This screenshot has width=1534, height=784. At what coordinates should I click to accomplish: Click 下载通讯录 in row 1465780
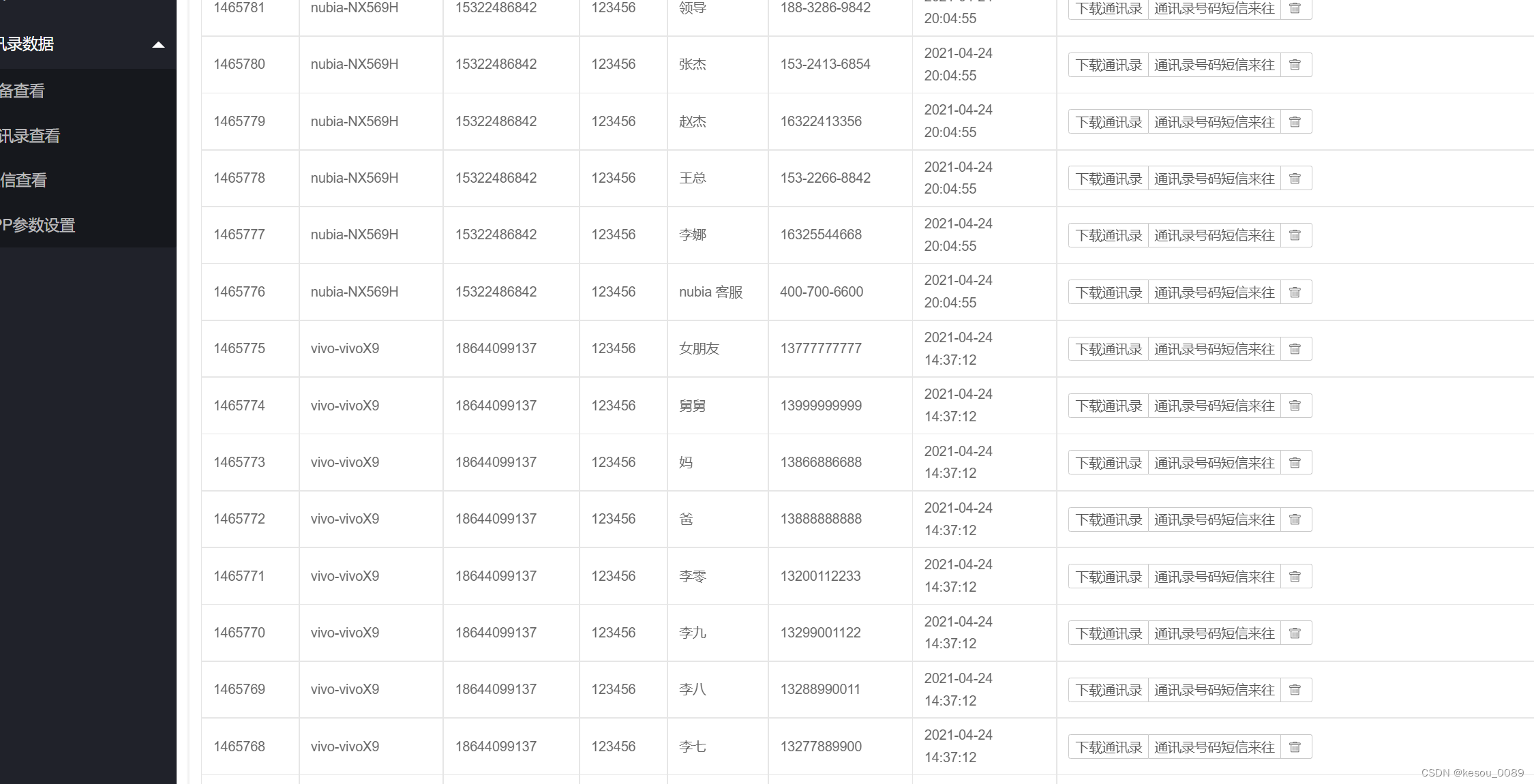click(x=1109, y=65)
